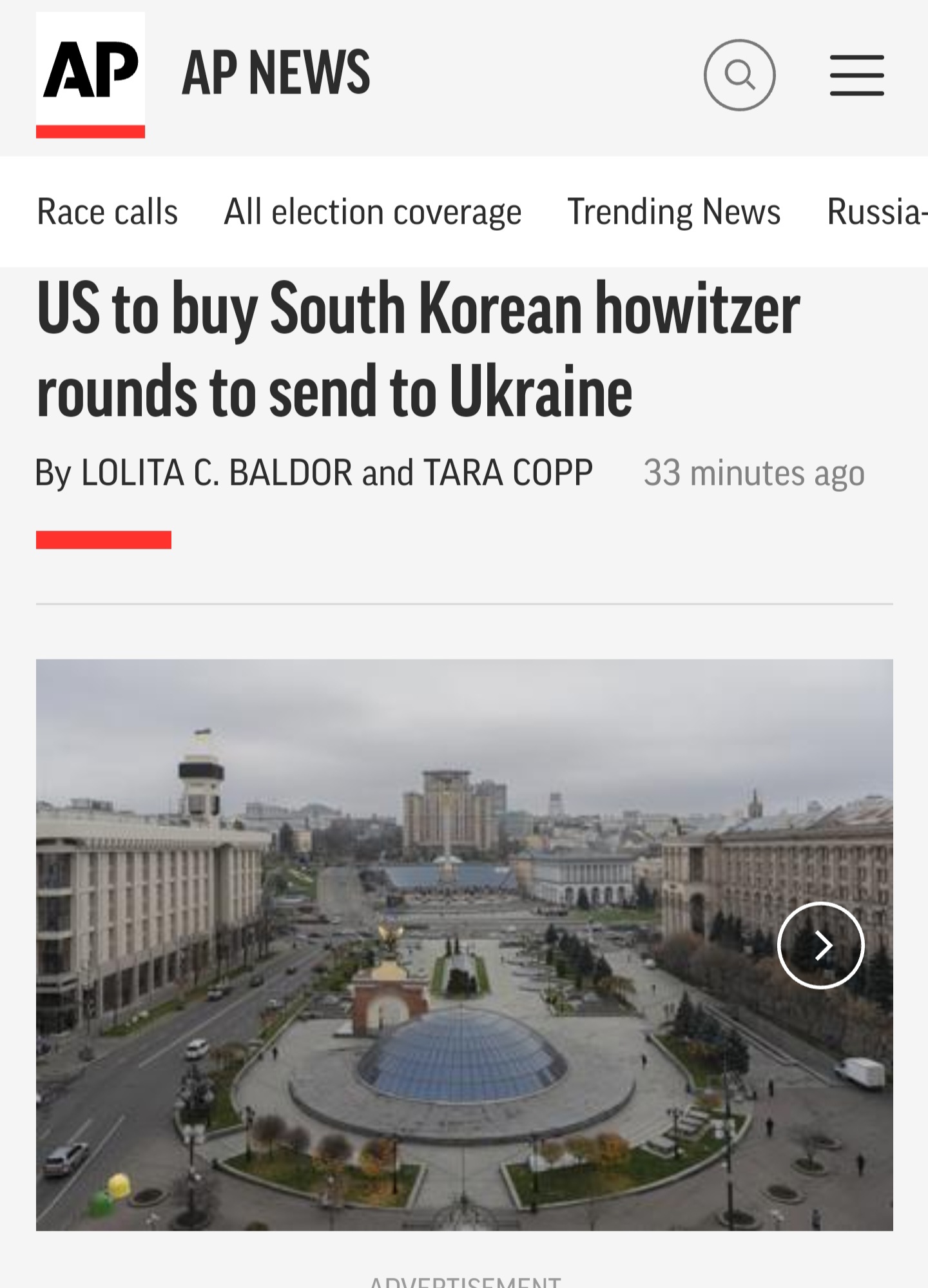The image size is (928, 1288).
Task: Open the article's Kyiv square photo
Action: 464,944
